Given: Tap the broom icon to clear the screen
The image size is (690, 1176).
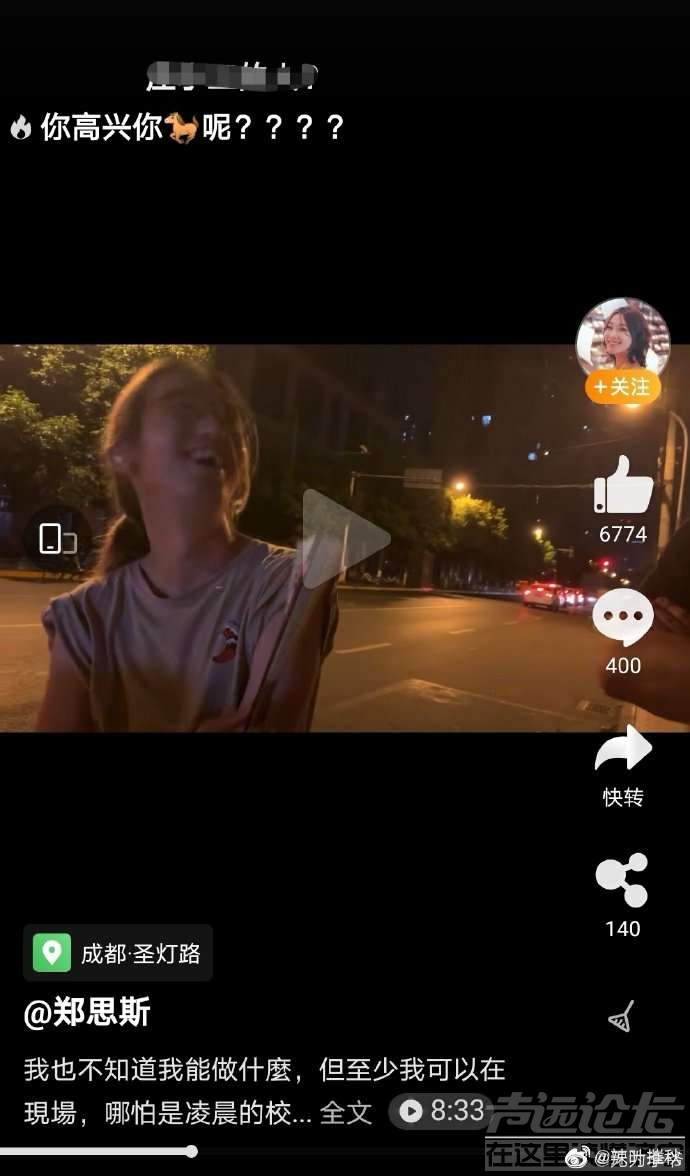Looking at the screenshot, I should [x=622, y=1017].
